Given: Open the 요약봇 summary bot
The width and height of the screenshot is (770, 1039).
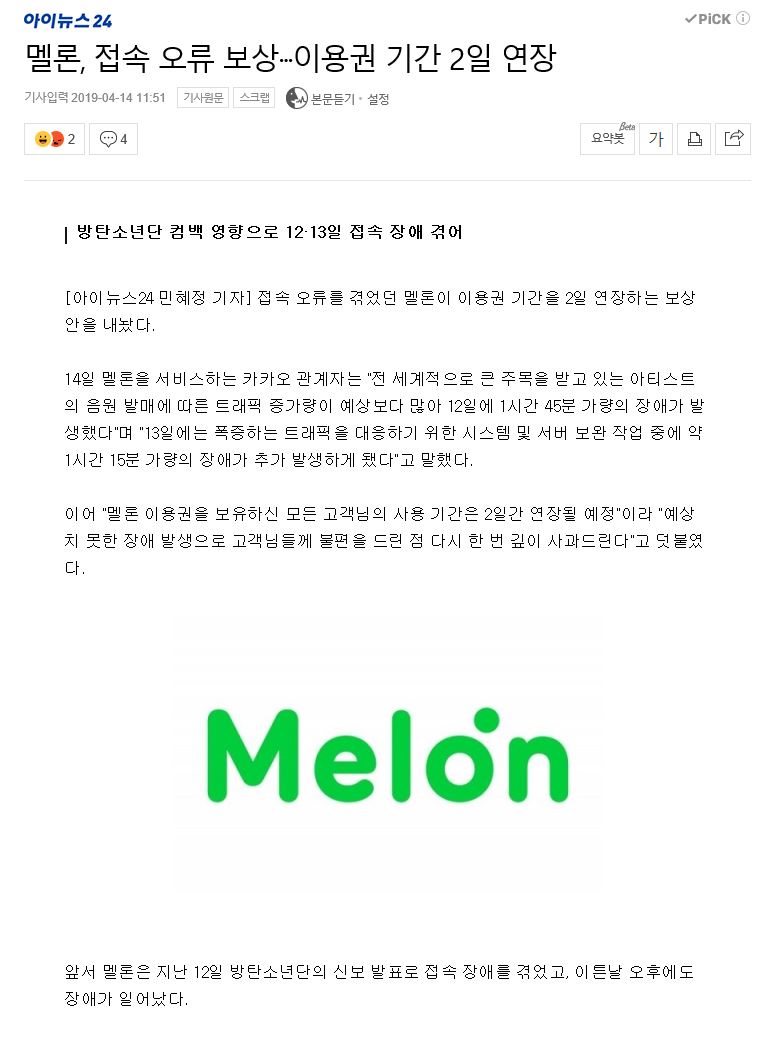Looking at the screenshot, I should (607, 139).
